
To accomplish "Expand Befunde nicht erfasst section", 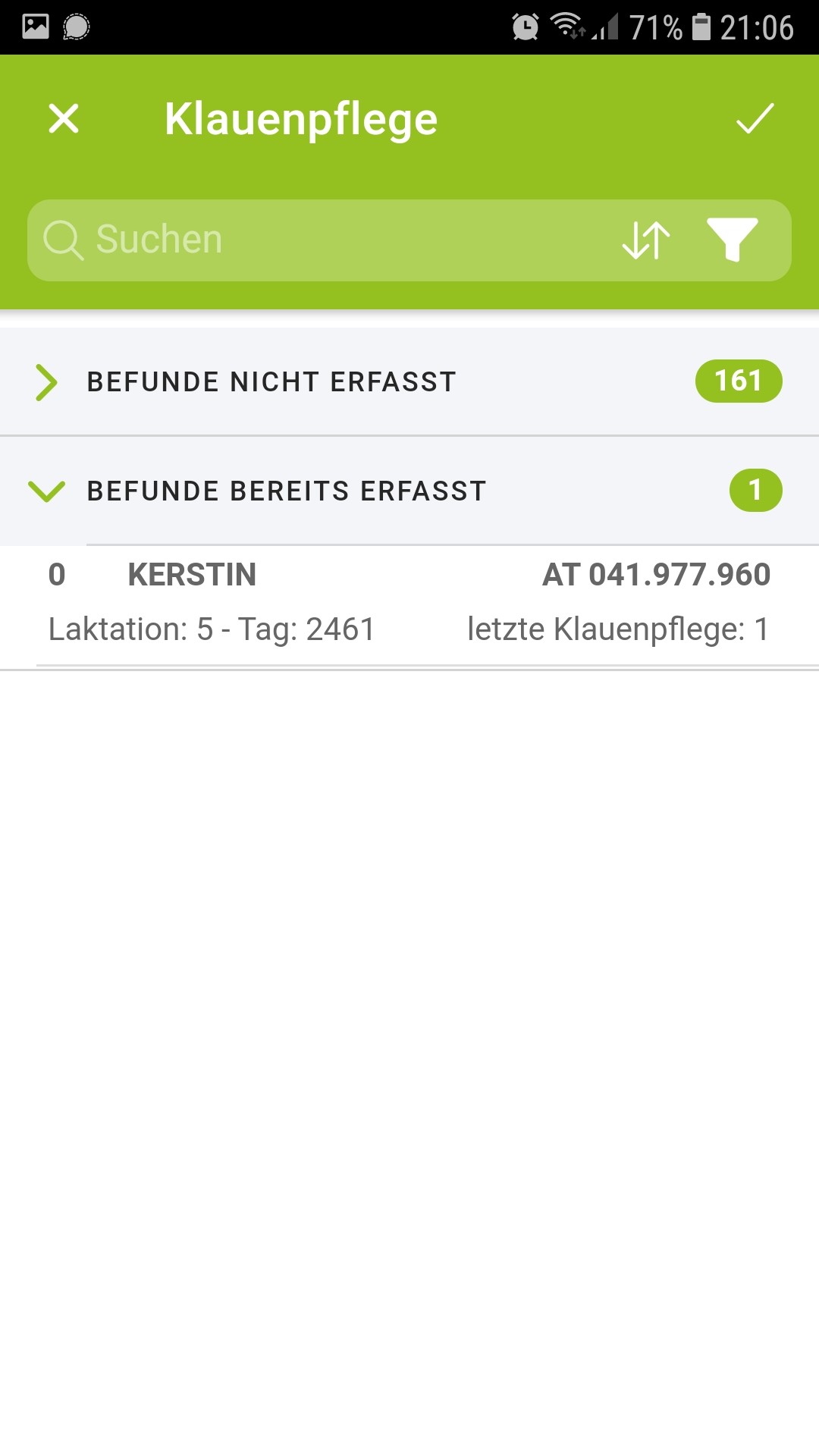I will 409,381.
